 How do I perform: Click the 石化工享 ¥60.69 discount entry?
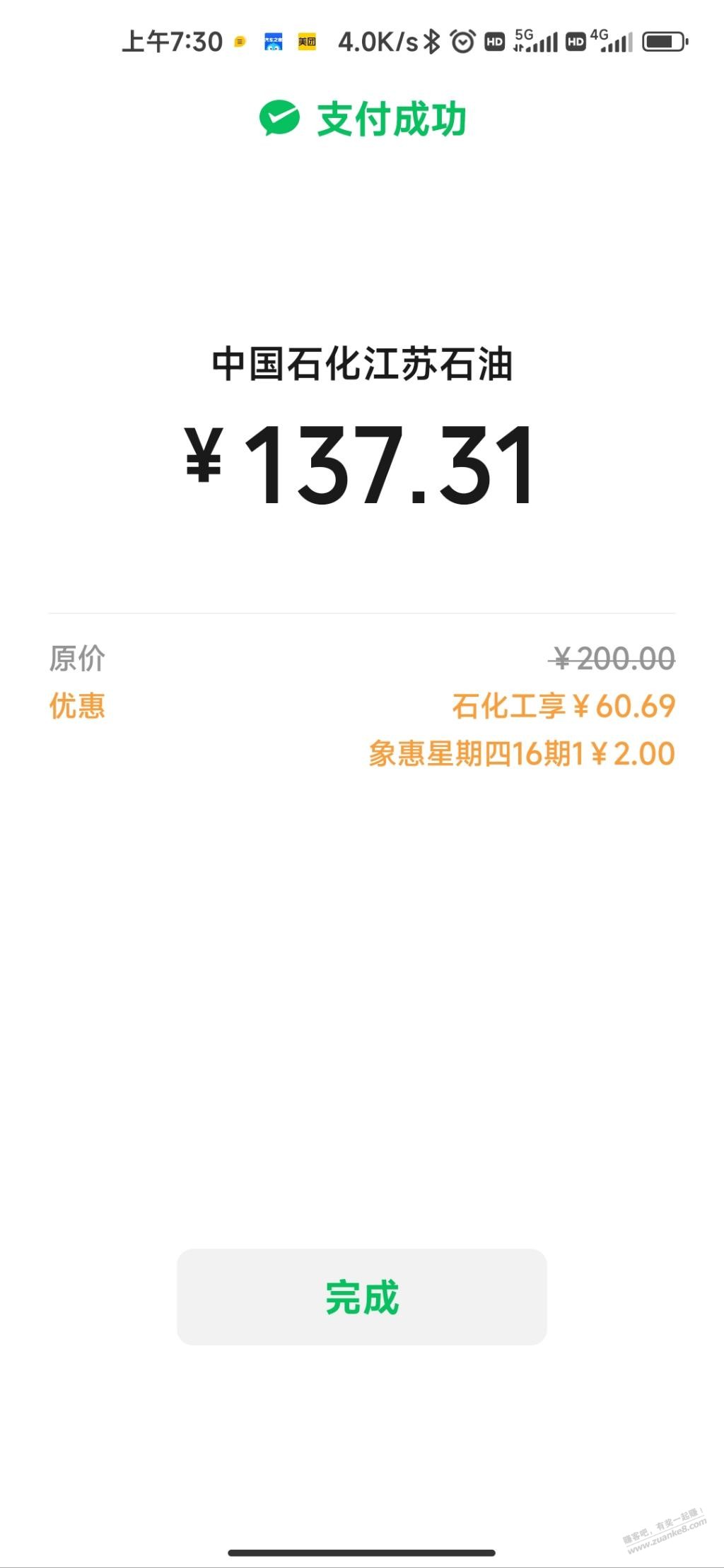[564, 705]
